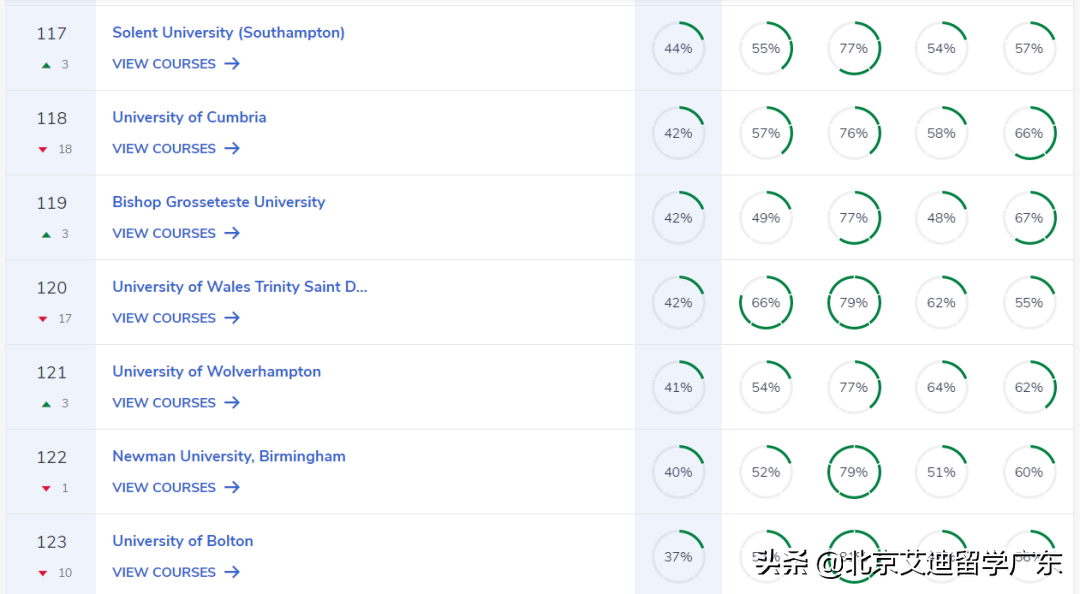Open the Solent University (Southampton) page
This screenshot has height=594, width=1080.
point(228,33)
